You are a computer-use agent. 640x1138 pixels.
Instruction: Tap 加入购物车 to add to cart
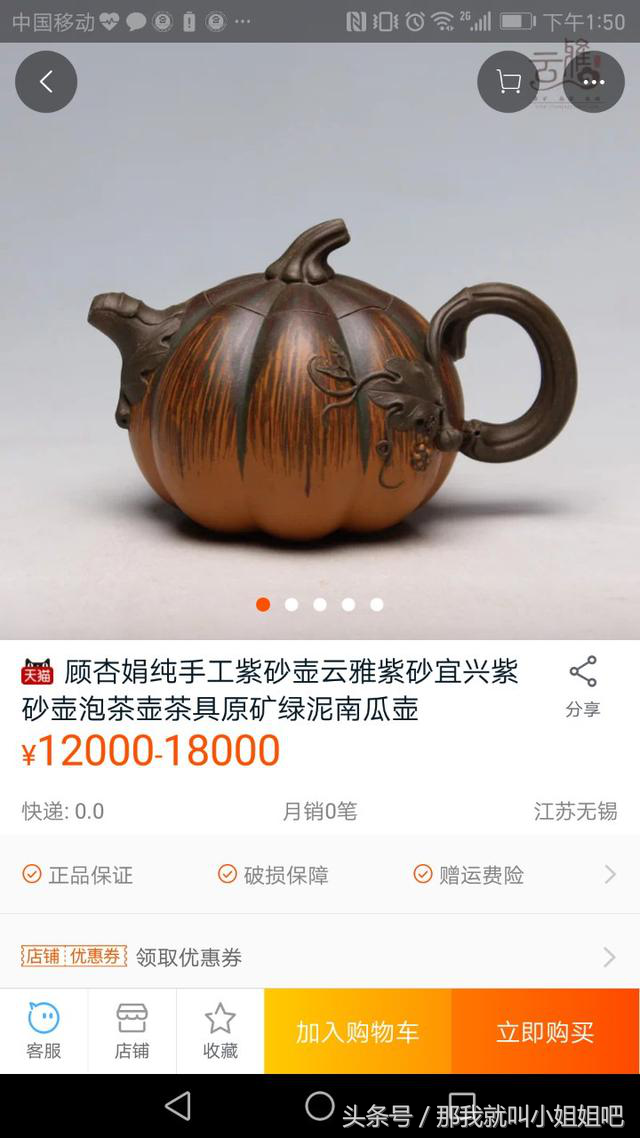pyautogui.click(x=357, y=1032)
